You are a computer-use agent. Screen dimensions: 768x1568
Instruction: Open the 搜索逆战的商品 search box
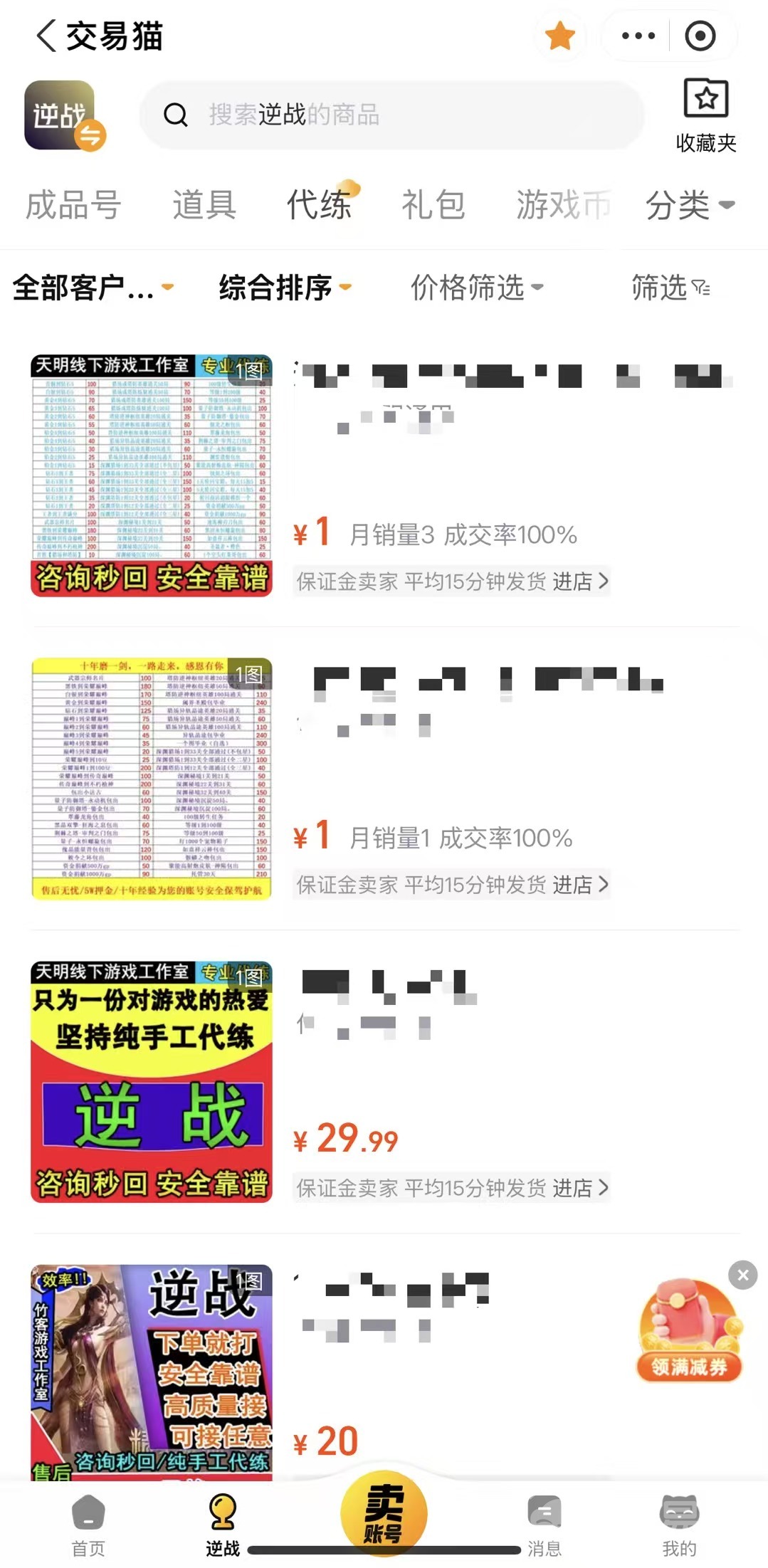coord(391,115)
